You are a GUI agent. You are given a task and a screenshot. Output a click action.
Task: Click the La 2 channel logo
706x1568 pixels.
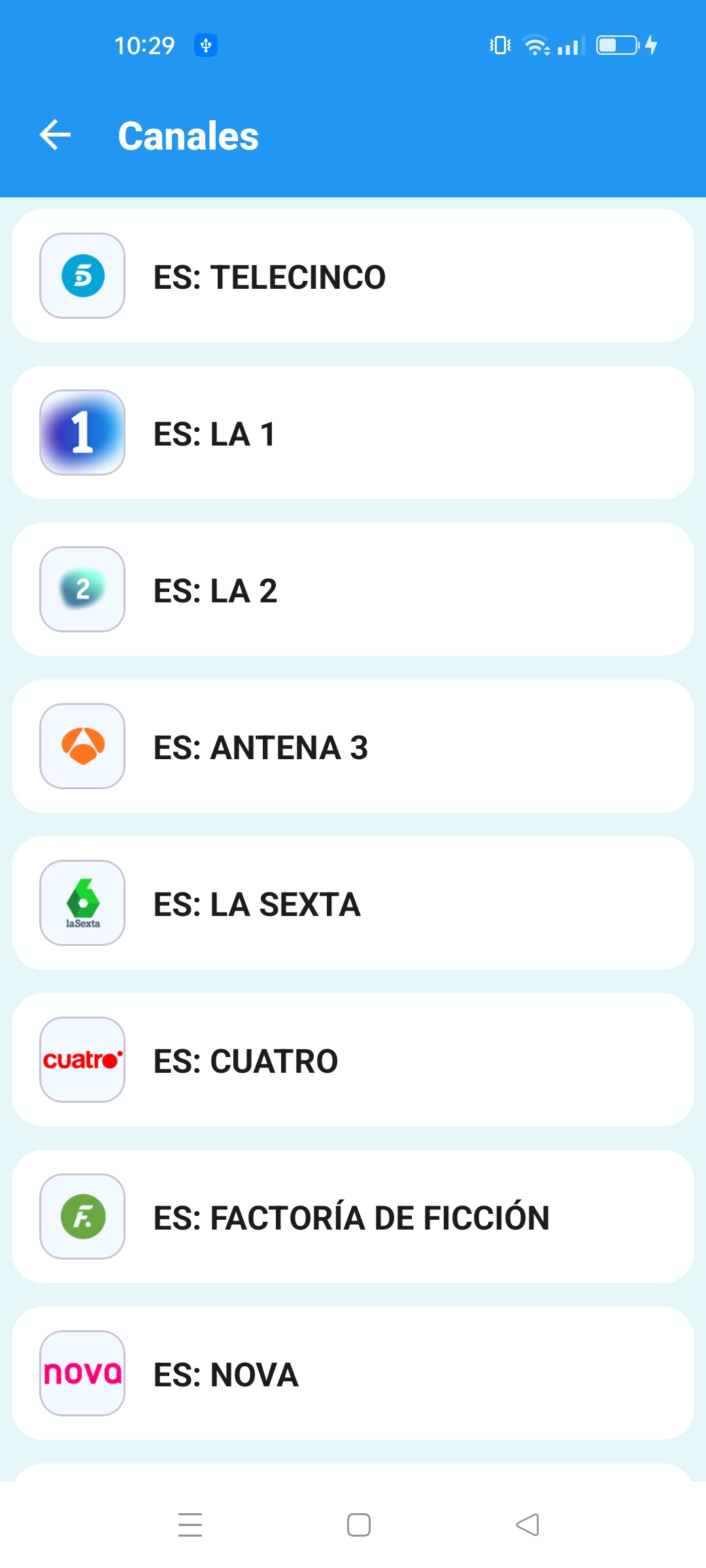pyautogui.click(x=82, y=590)
